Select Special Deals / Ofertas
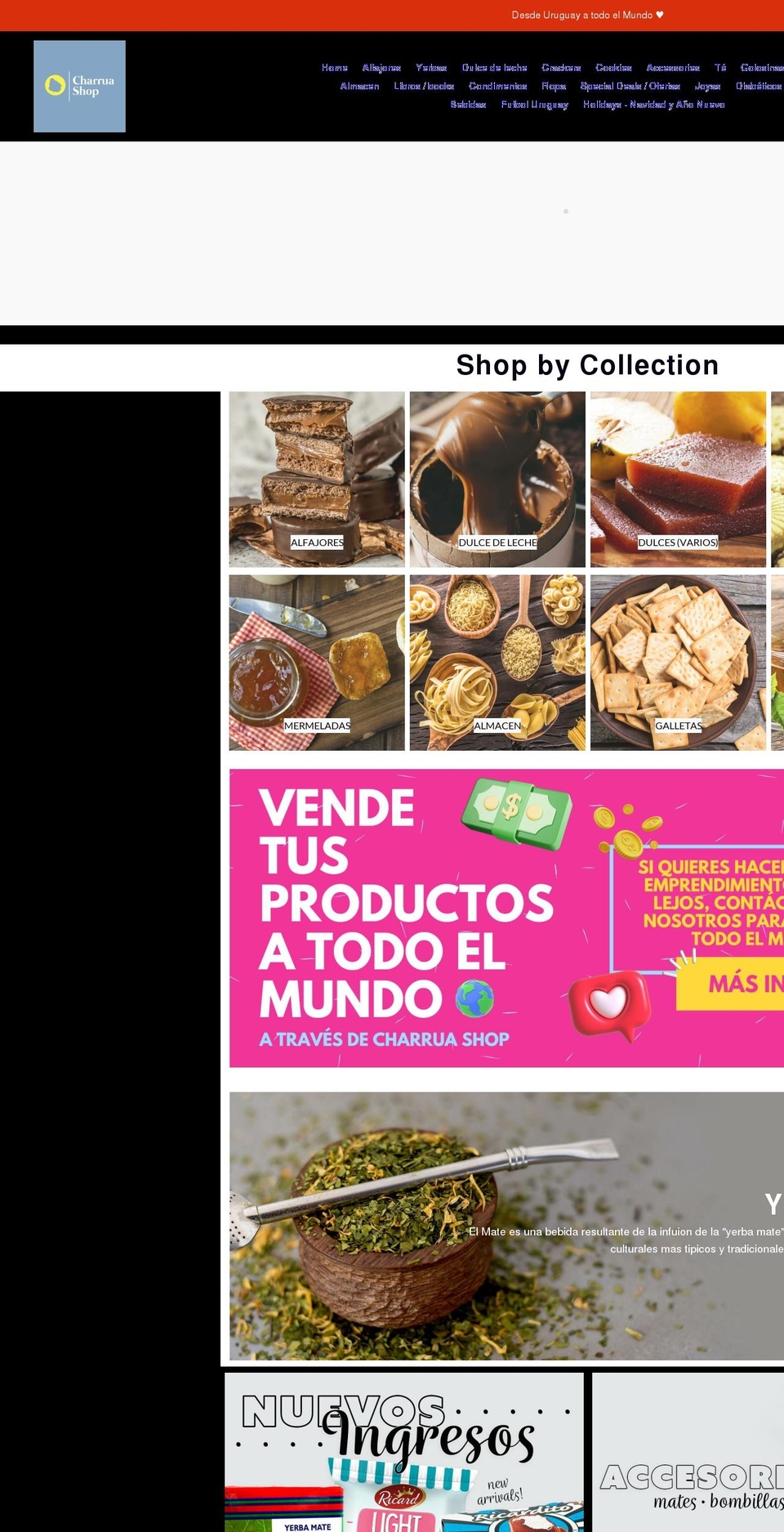784x1532 pixels. coord(630,86)
